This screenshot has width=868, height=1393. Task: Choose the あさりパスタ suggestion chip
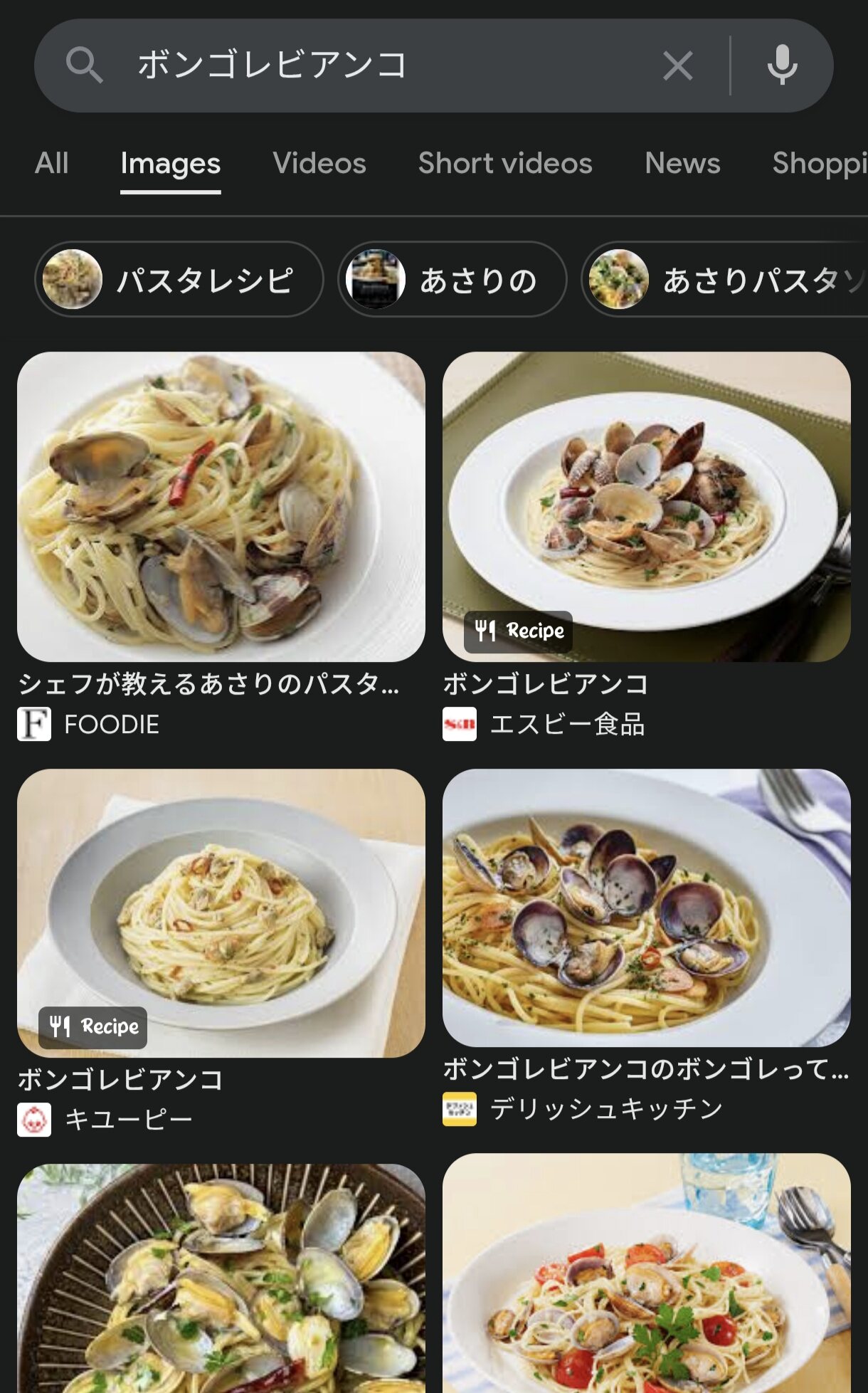726,279
